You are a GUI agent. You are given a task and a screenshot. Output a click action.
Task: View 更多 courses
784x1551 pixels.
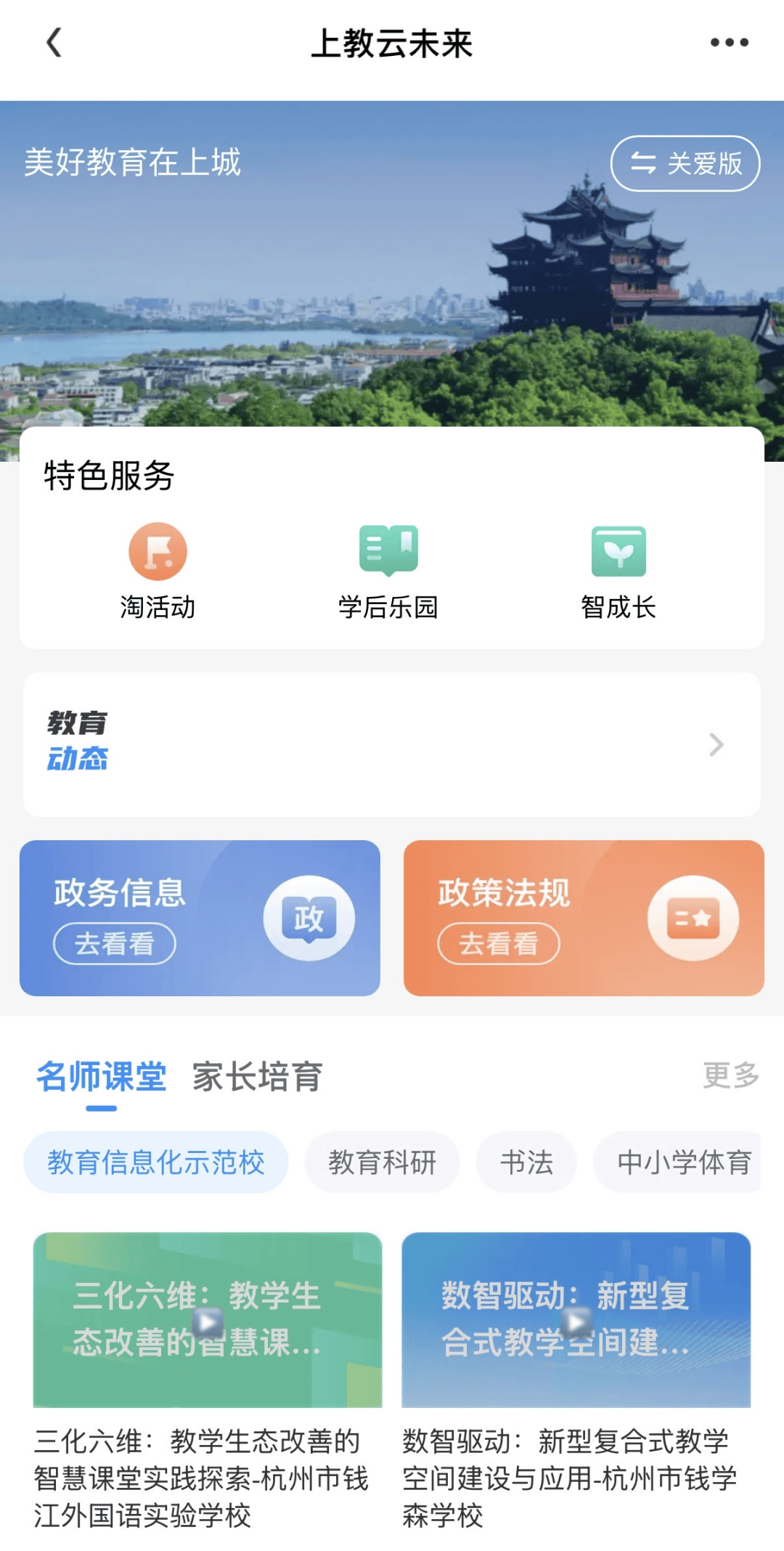[x=730, y=1075]
